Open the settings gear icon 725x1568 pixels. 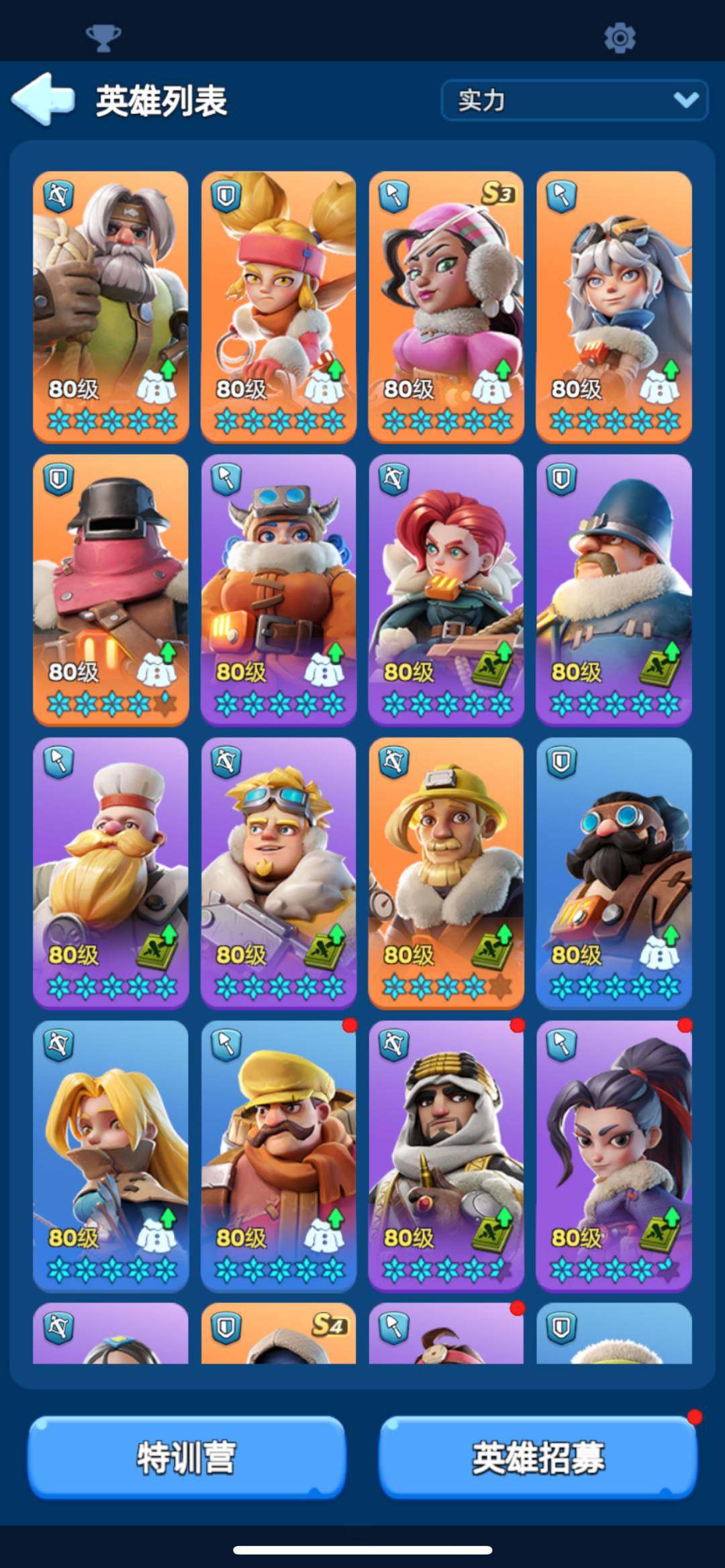pos(619,38)
